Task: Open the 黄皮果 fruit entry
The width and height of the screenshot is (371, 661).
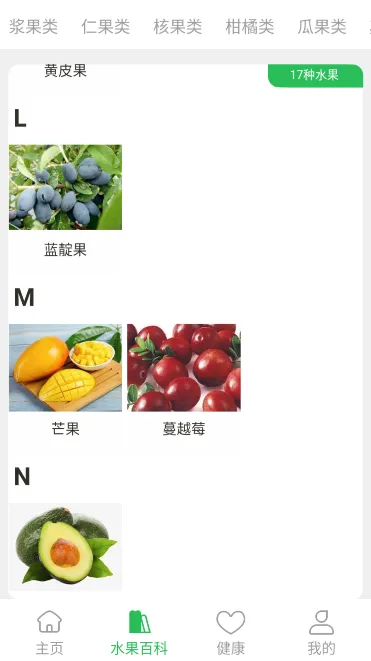Action: click(x=65, y=71)
